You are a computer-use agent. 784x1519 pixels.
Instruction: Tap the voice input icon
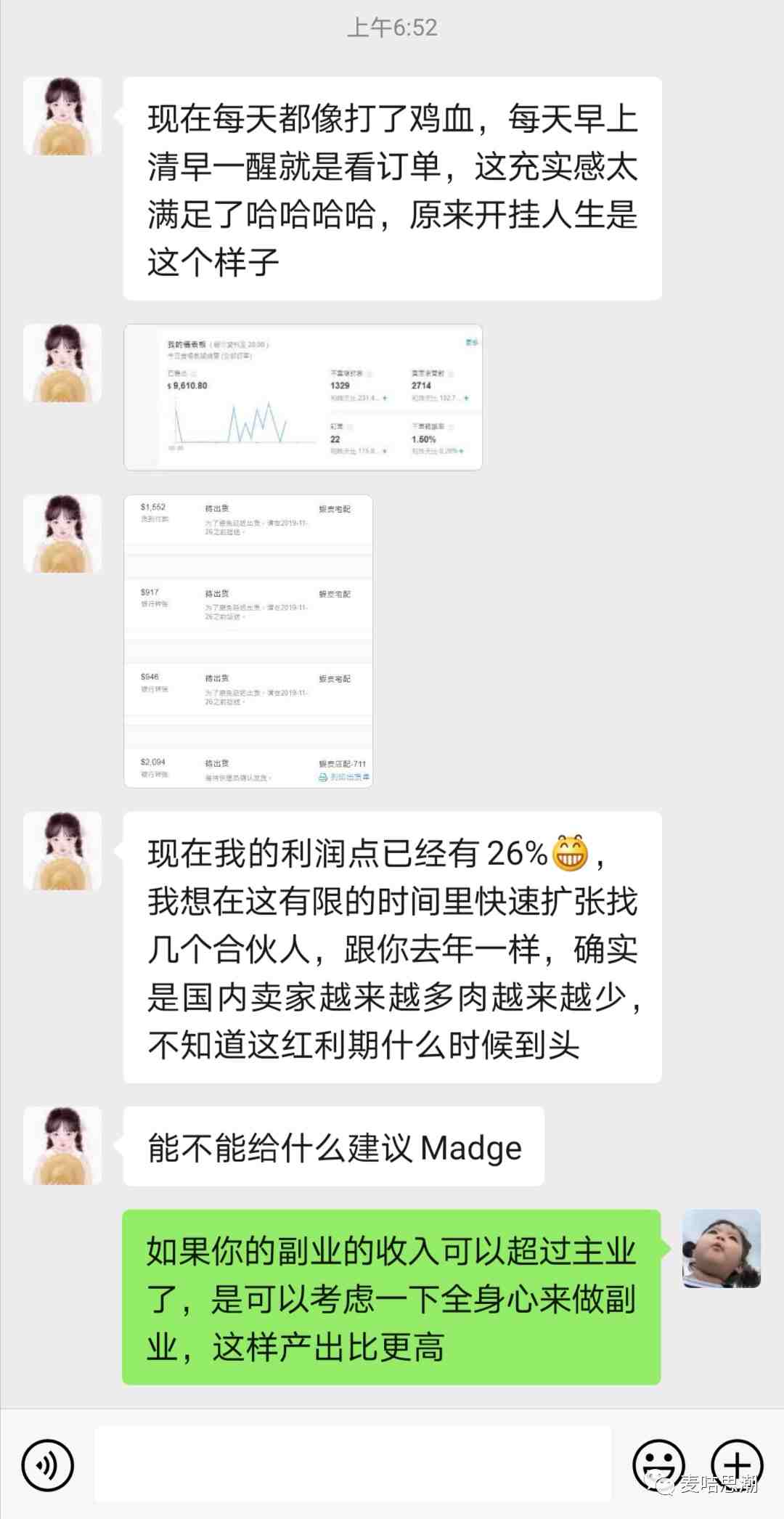[48, 1465]
